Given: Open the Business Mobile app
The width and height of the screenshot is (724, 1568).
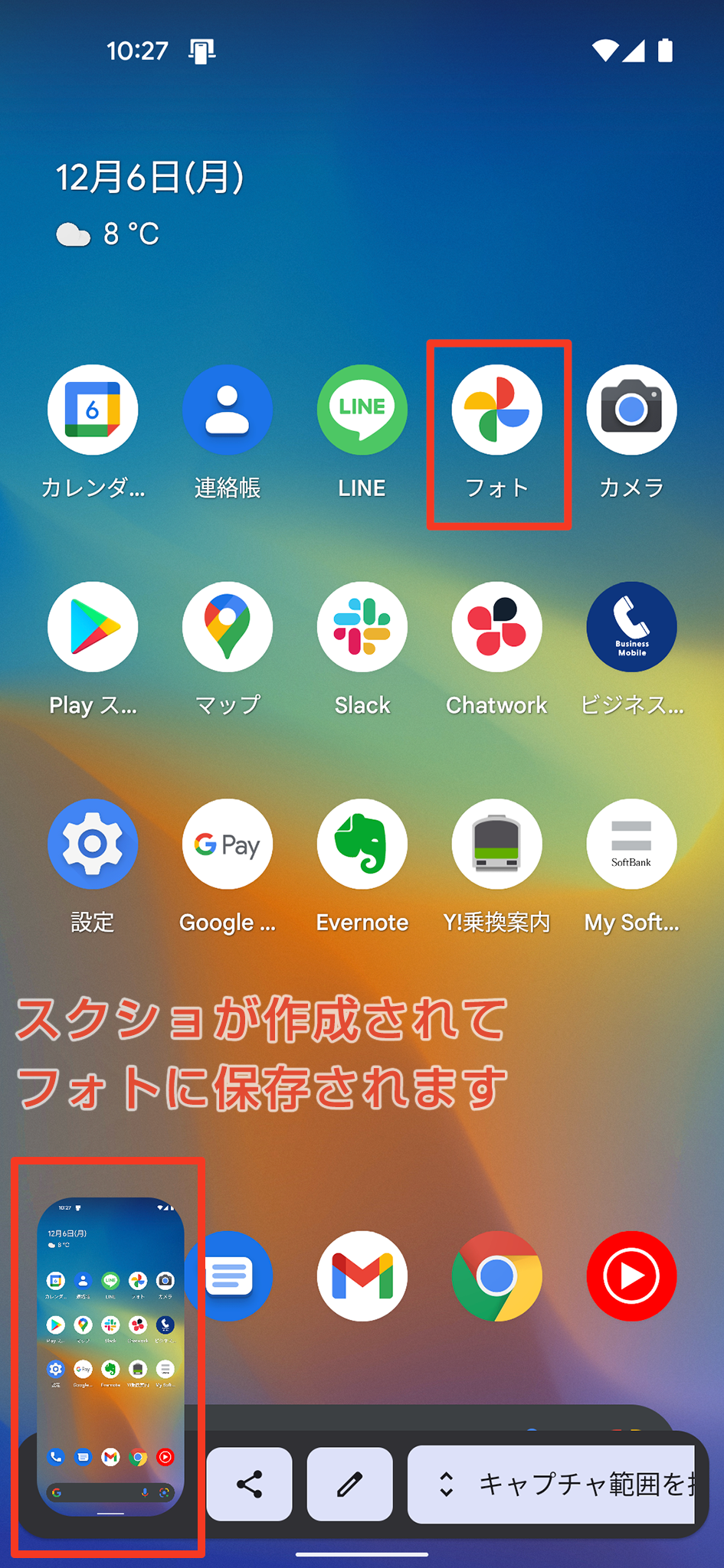Looking at the screenshot, I should click(631, 627).
